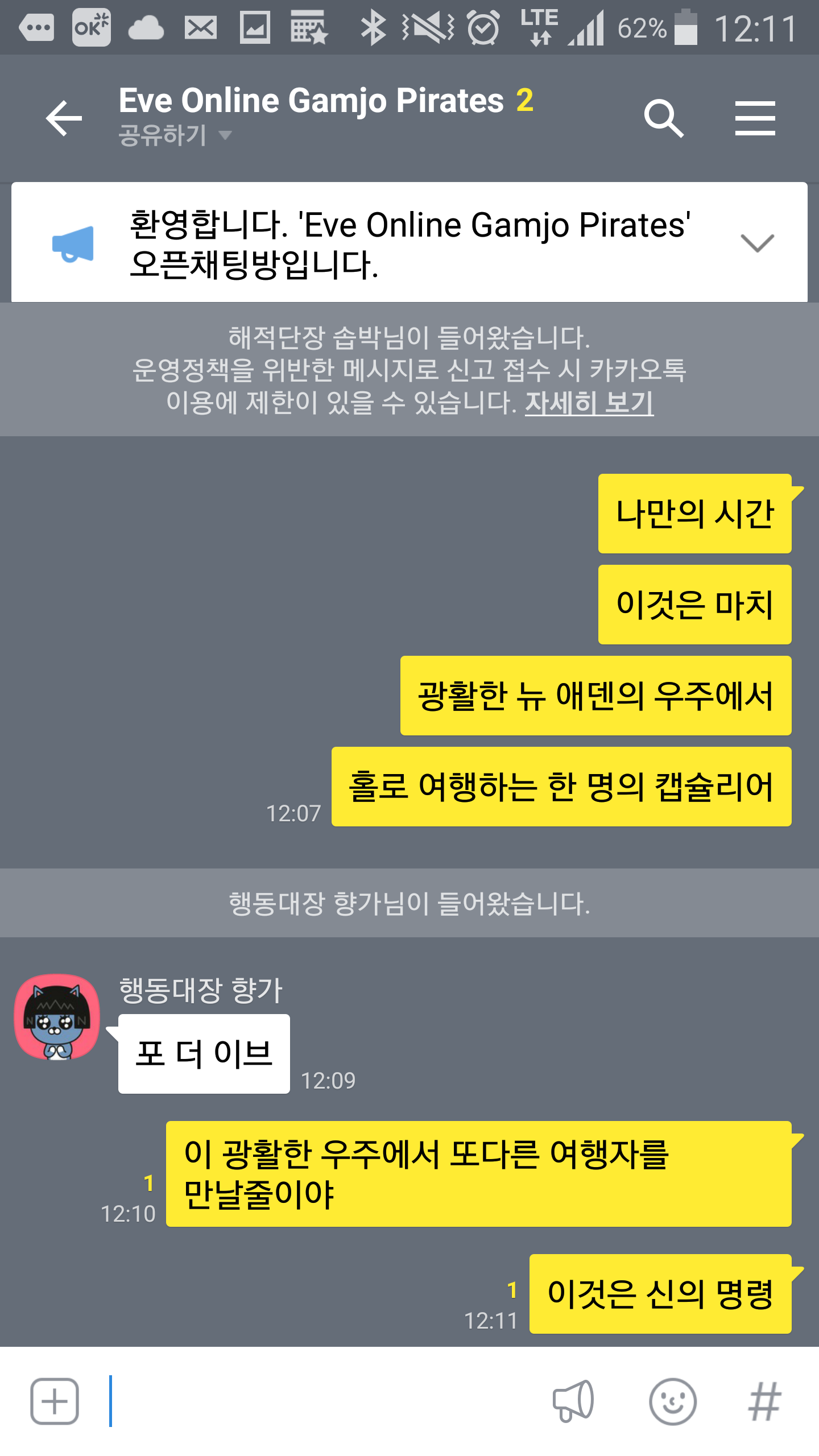Open the plus attachment menu
The width and height of the screenshot is (819, 1456).
pyautogui.click(x=55, y=1401)
